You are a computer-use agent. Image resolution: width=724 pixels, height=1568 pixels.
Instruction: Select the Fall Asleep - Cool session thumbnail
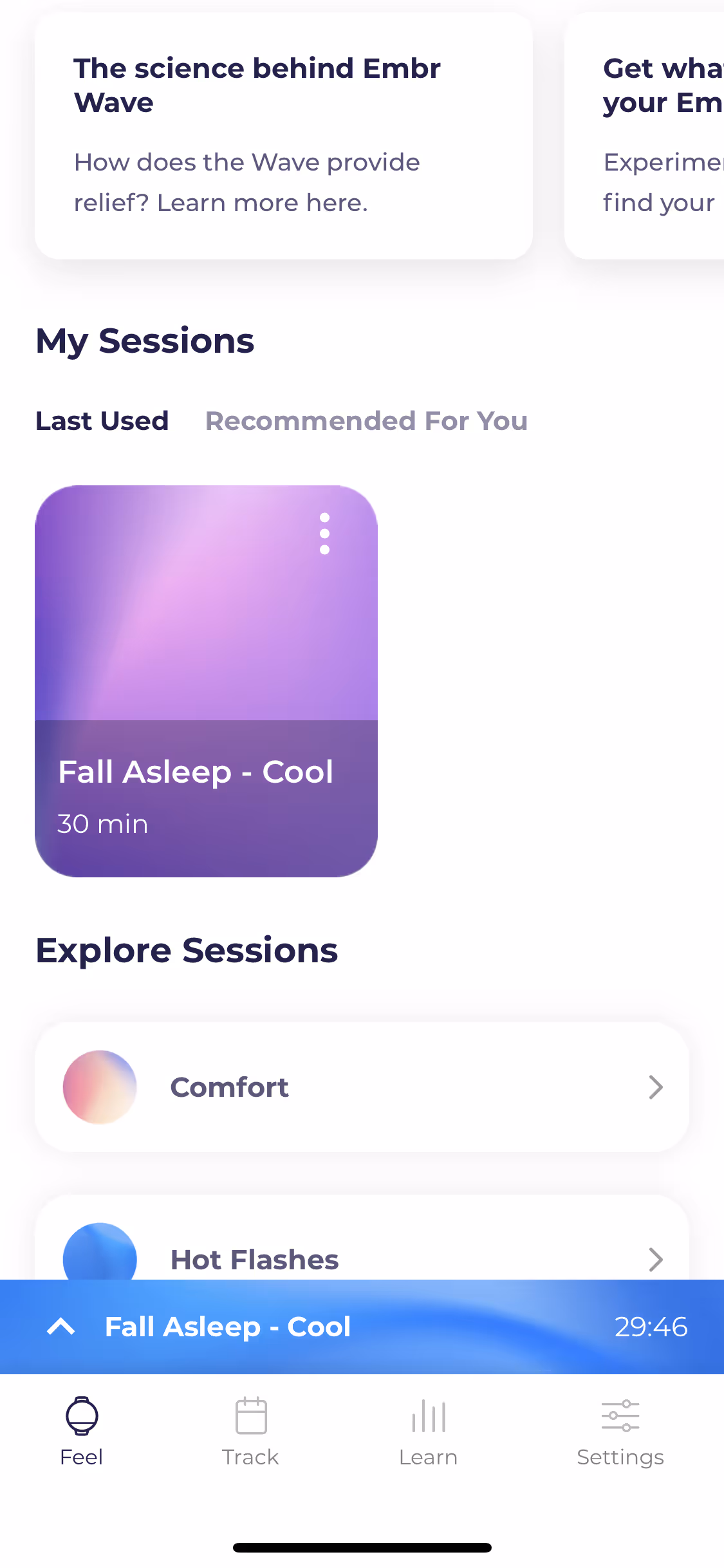[x=207, y=679]
